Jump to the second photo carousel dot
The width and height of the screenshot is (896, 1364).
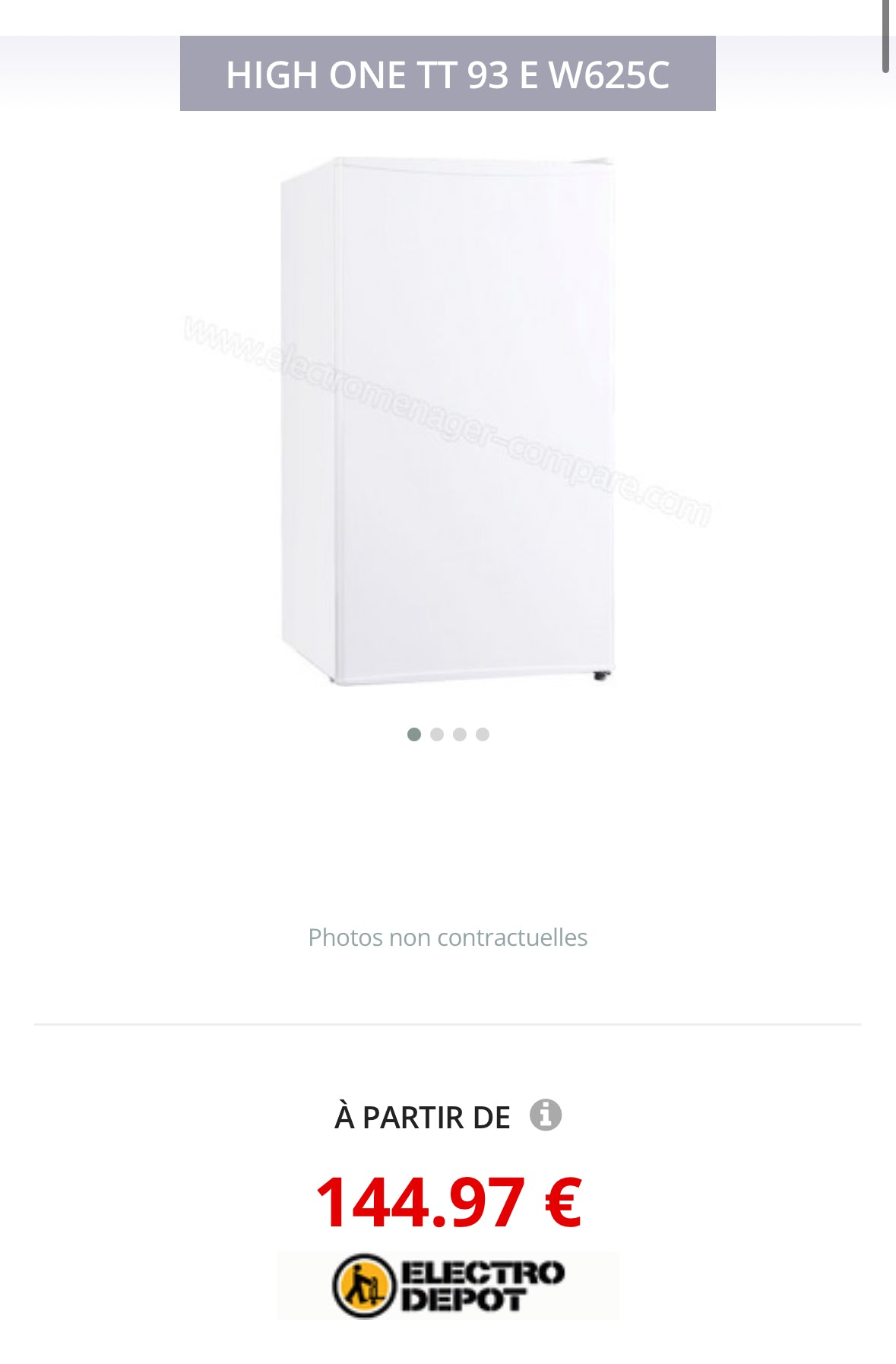point(437,734)
